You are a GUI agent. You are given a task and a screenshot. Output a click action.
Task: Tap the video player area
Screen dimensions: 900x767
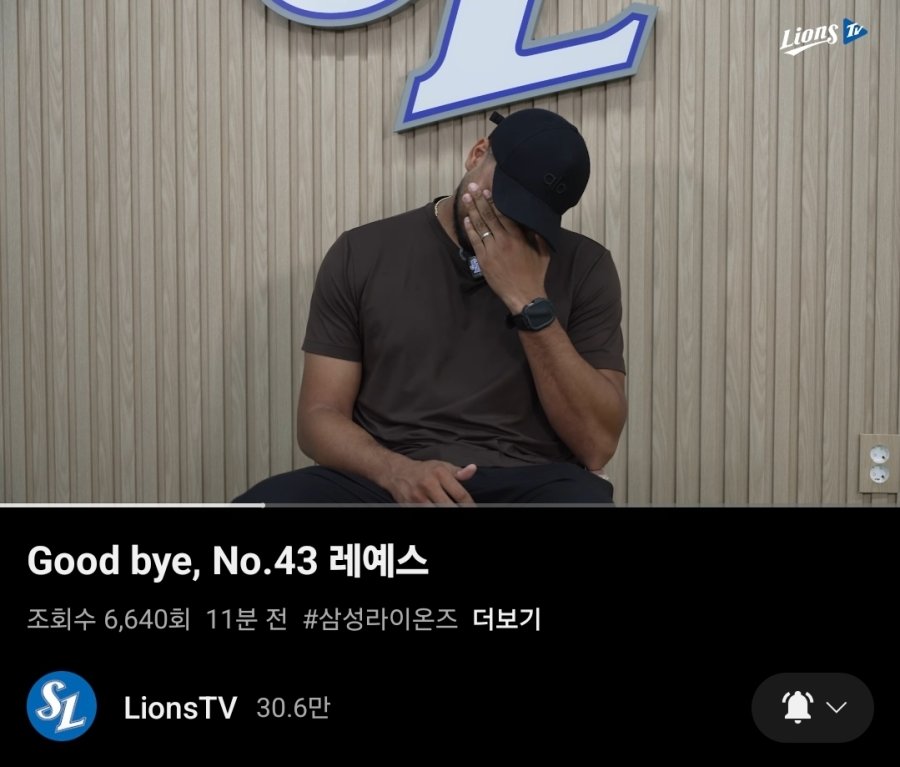pyautogui.click(x=450, y=250)
